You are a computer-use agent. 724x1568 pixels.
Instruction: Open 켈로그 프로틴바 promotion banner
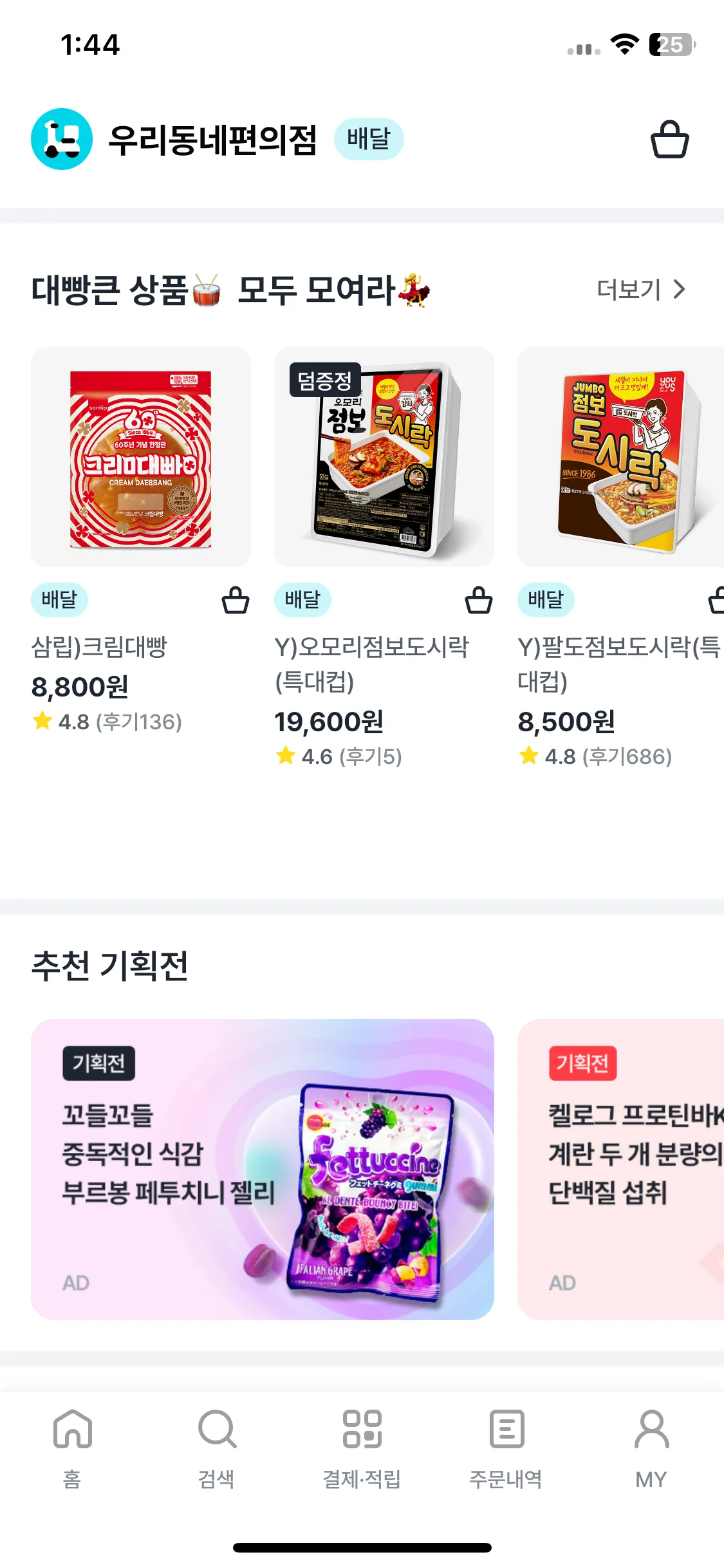(x=620, y=1169)
